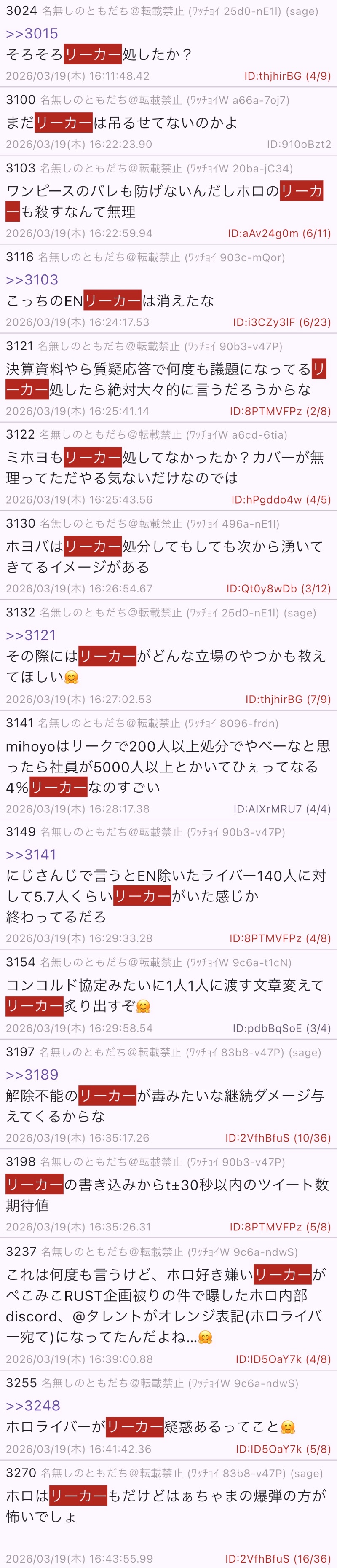This screenshot has height=1568, width=337.
Task: Tap ID:thjhirBG (7/9) on post 3132
Action: pyautogui.click(x=288, y=700)
